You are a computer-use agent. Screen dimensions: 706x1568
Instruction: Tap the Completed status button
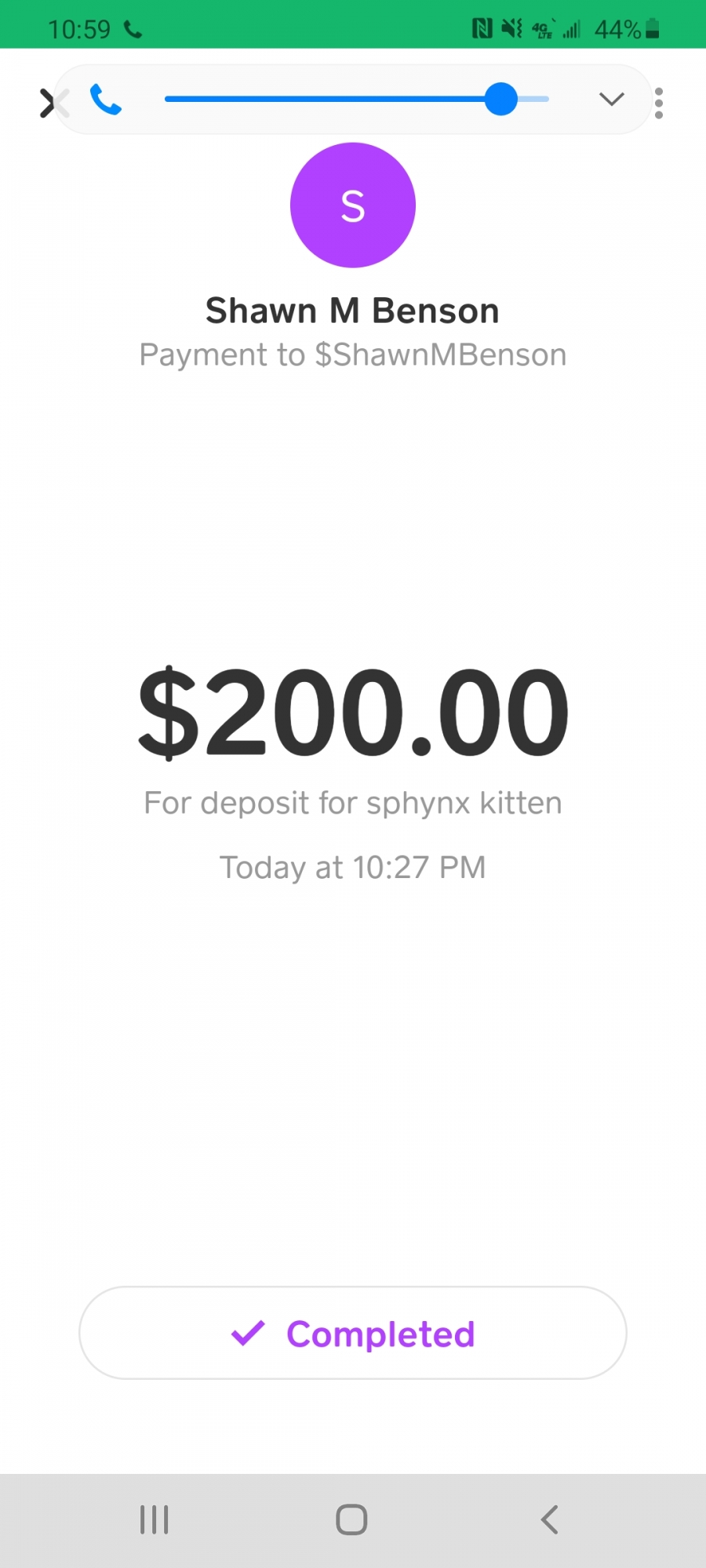coord(353,1333)
